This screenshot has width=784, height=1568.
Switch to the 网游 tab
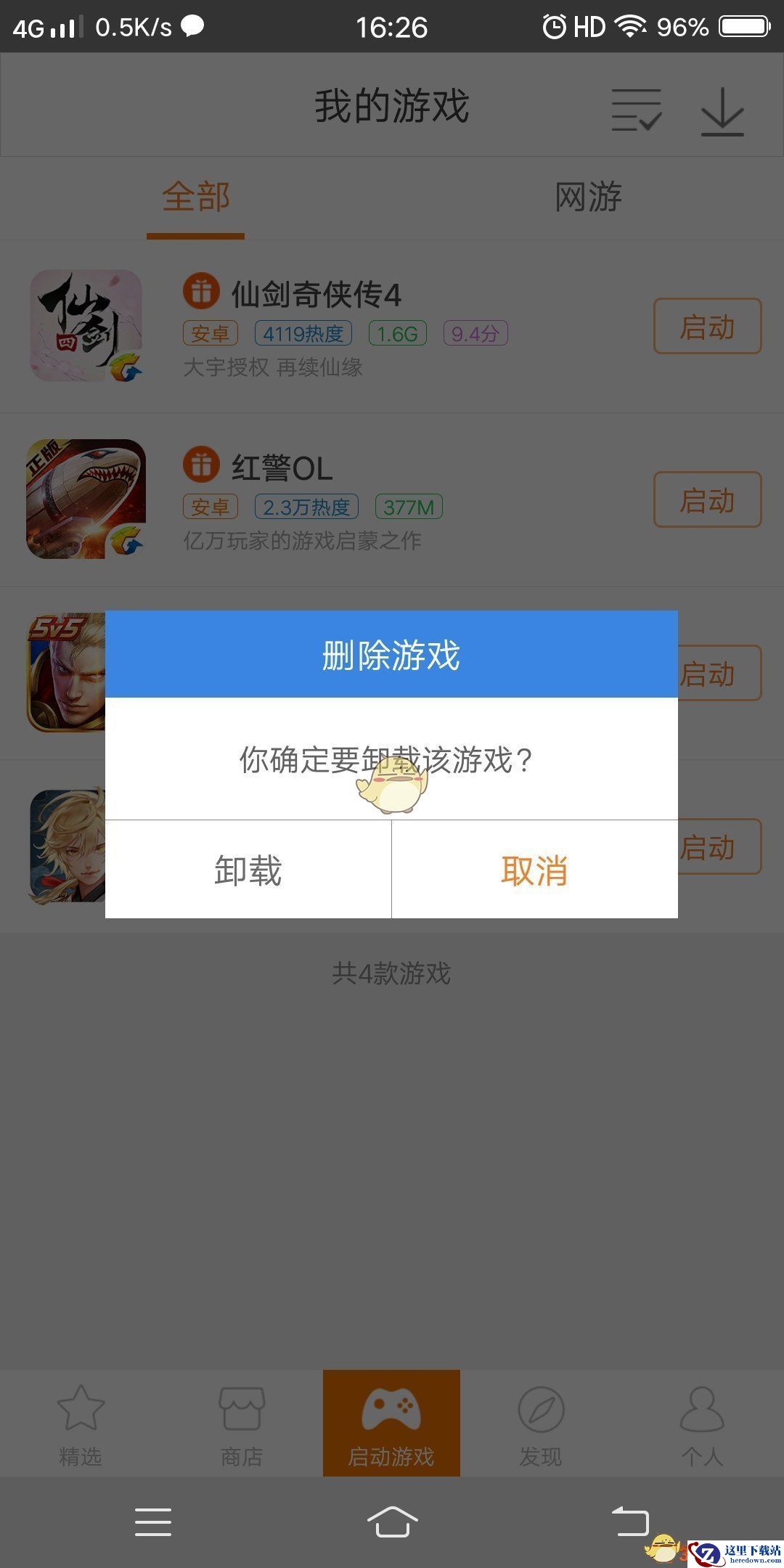pos(588,197)
